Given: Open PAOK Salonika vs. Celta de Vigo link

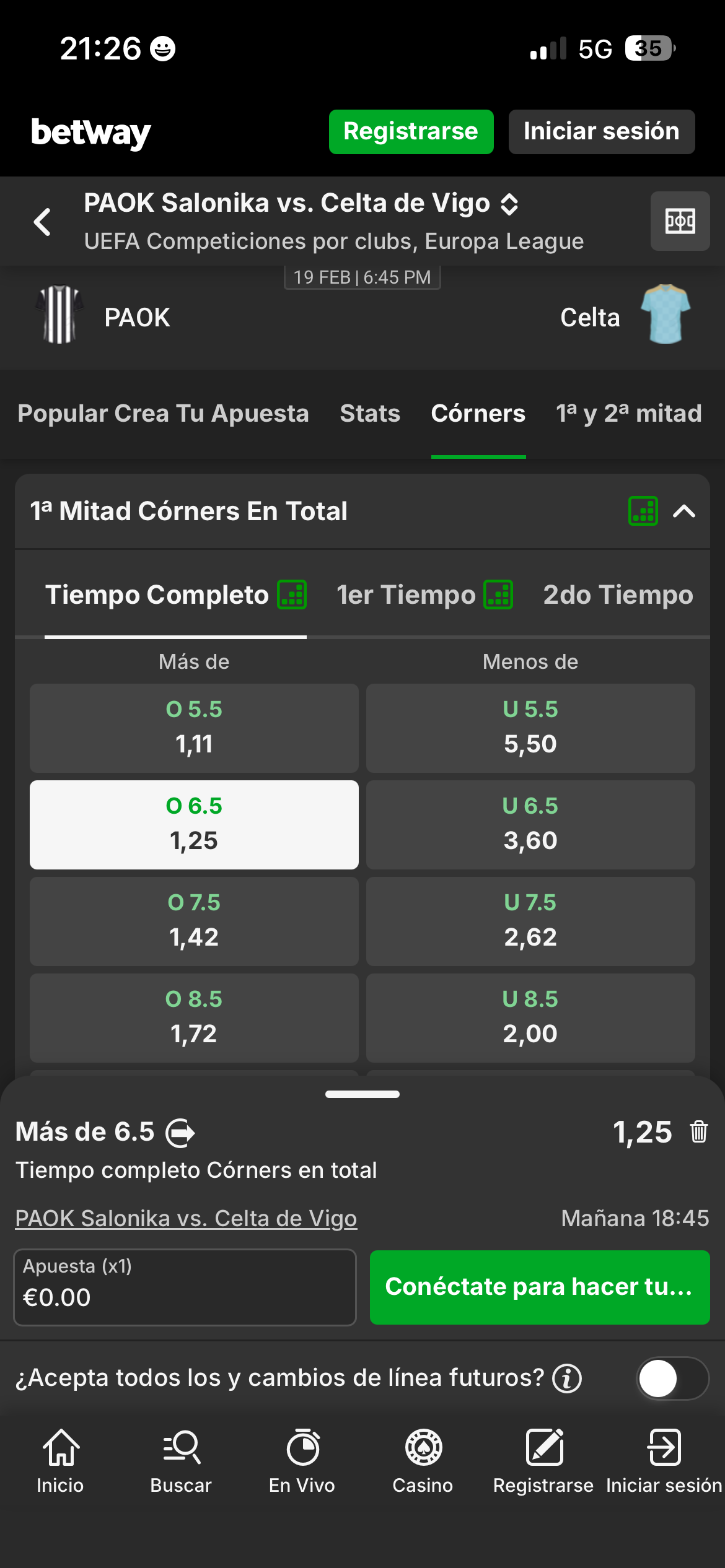Looking at the screenshot, I should pos(186,1218).
